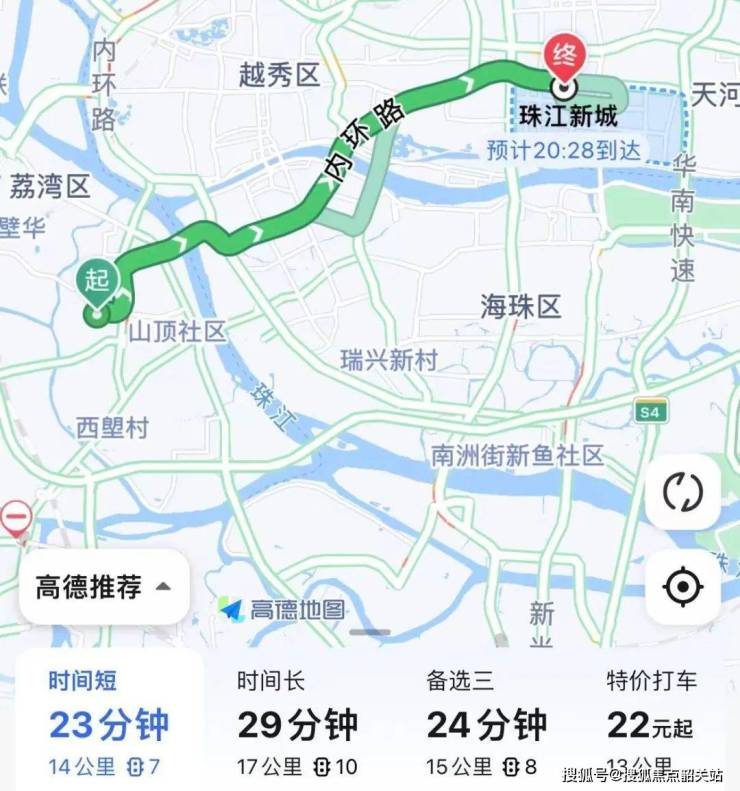This screenshot has width=740, height=791.
Task: Center the map on my current location
Action: pyautogui.click(x=683, y=586)
